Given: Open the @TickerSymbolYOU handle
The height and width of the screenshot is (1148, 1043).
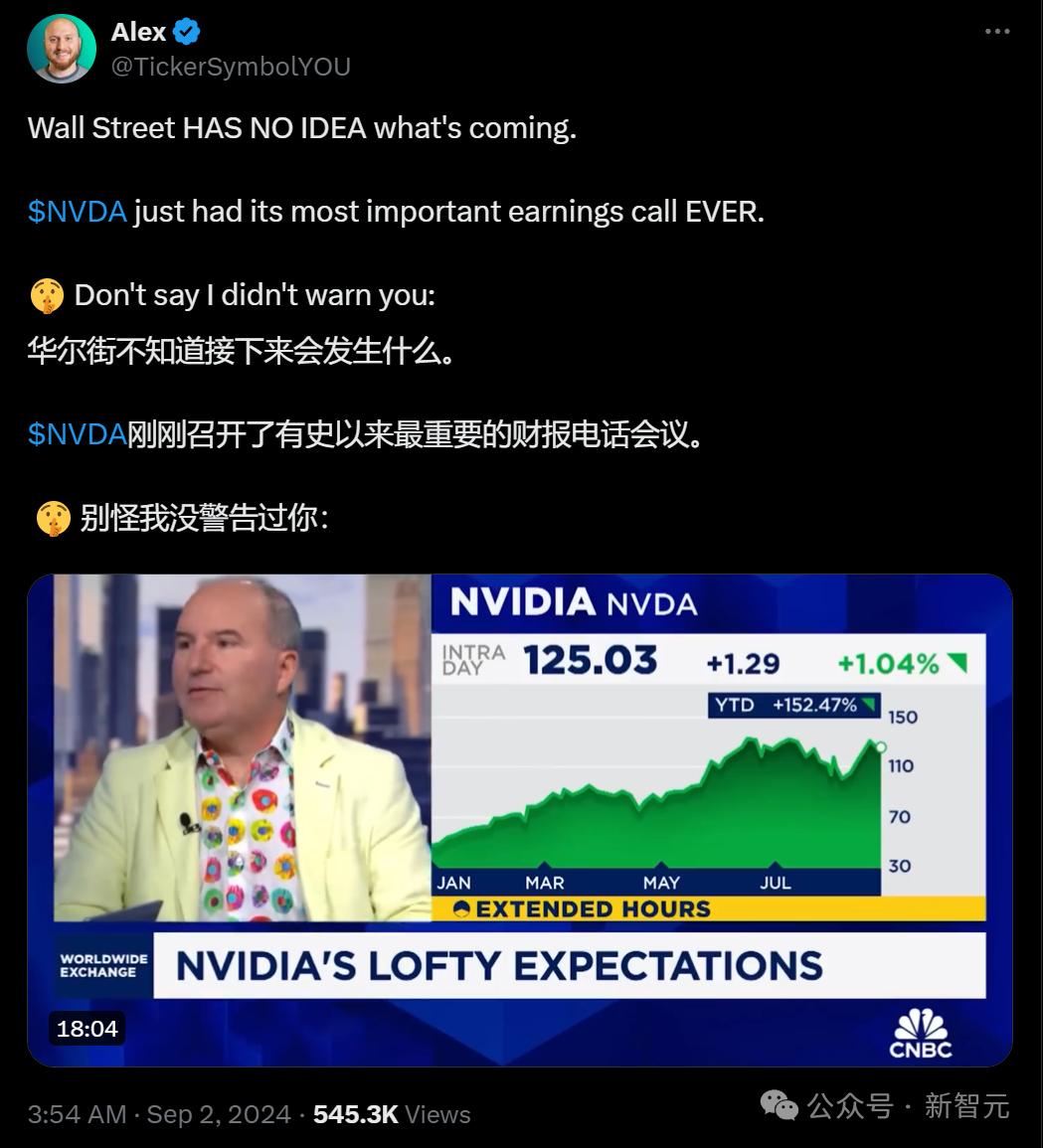Looking at the screenshot, I should [231, 66].
